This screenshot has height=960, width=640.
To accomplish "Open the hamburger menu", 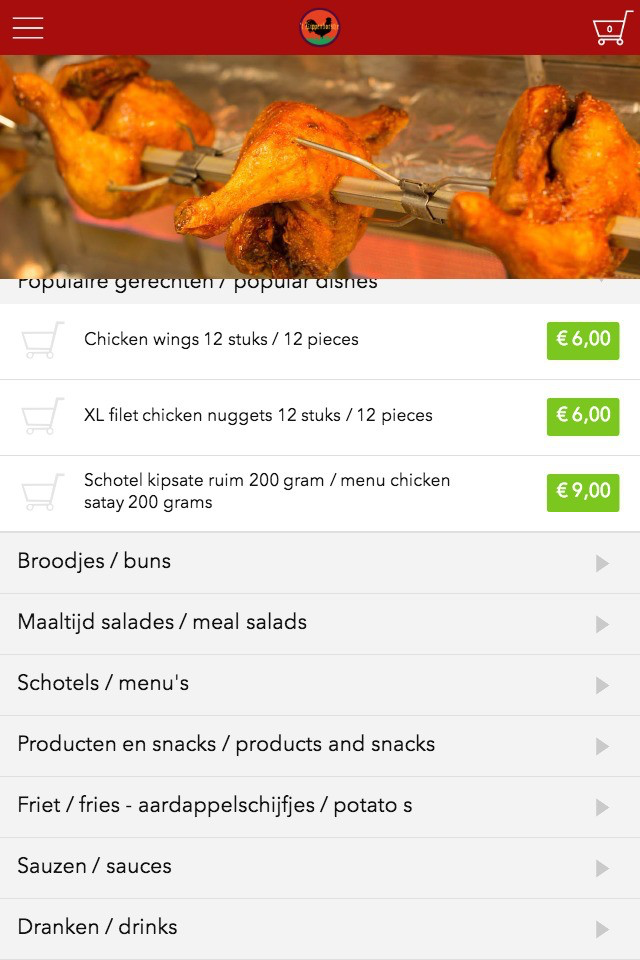I will tap(28, 28).
